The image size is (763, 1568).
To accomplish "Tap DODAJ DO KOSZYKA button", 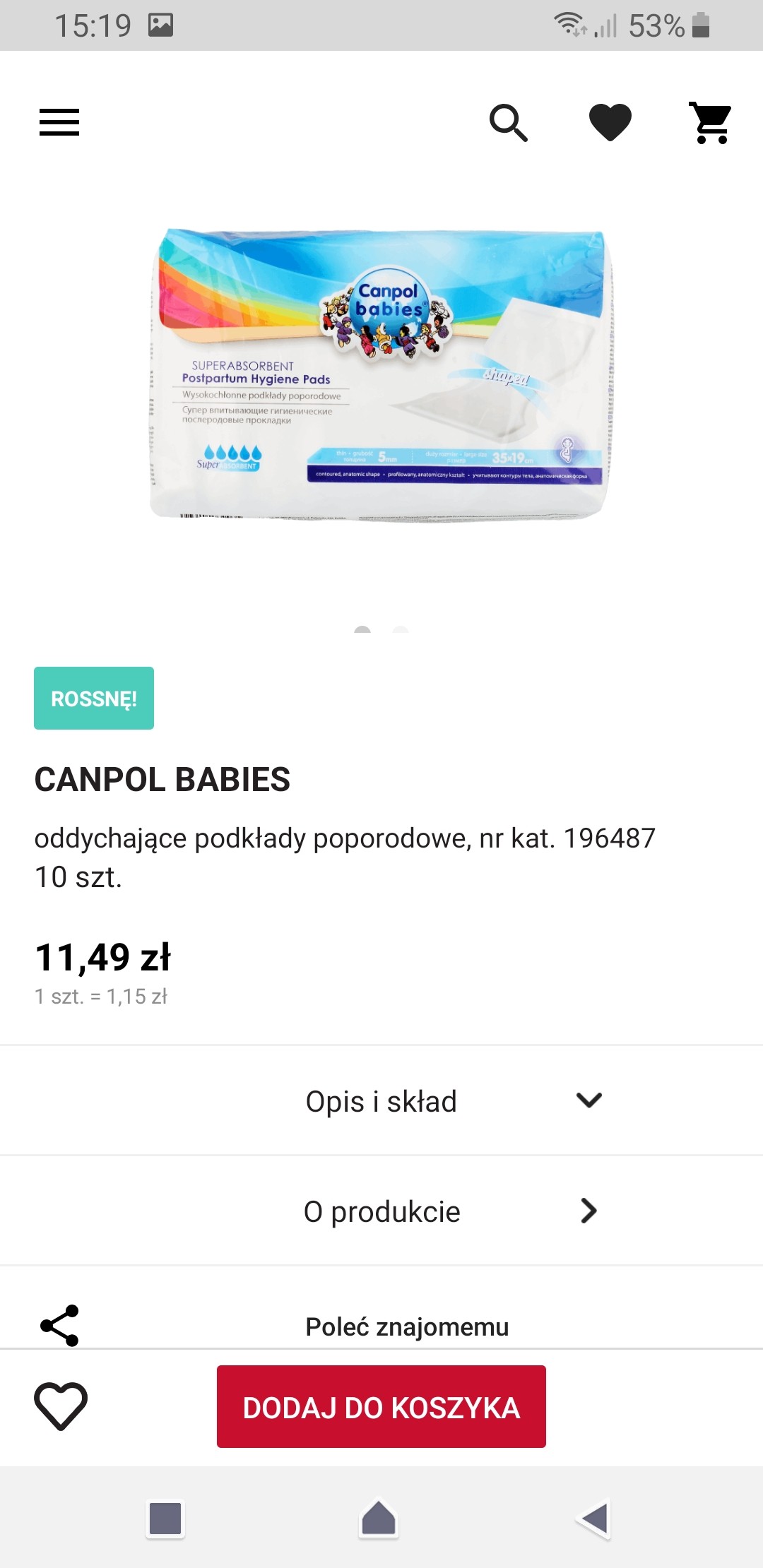I will coord(381,1407).
